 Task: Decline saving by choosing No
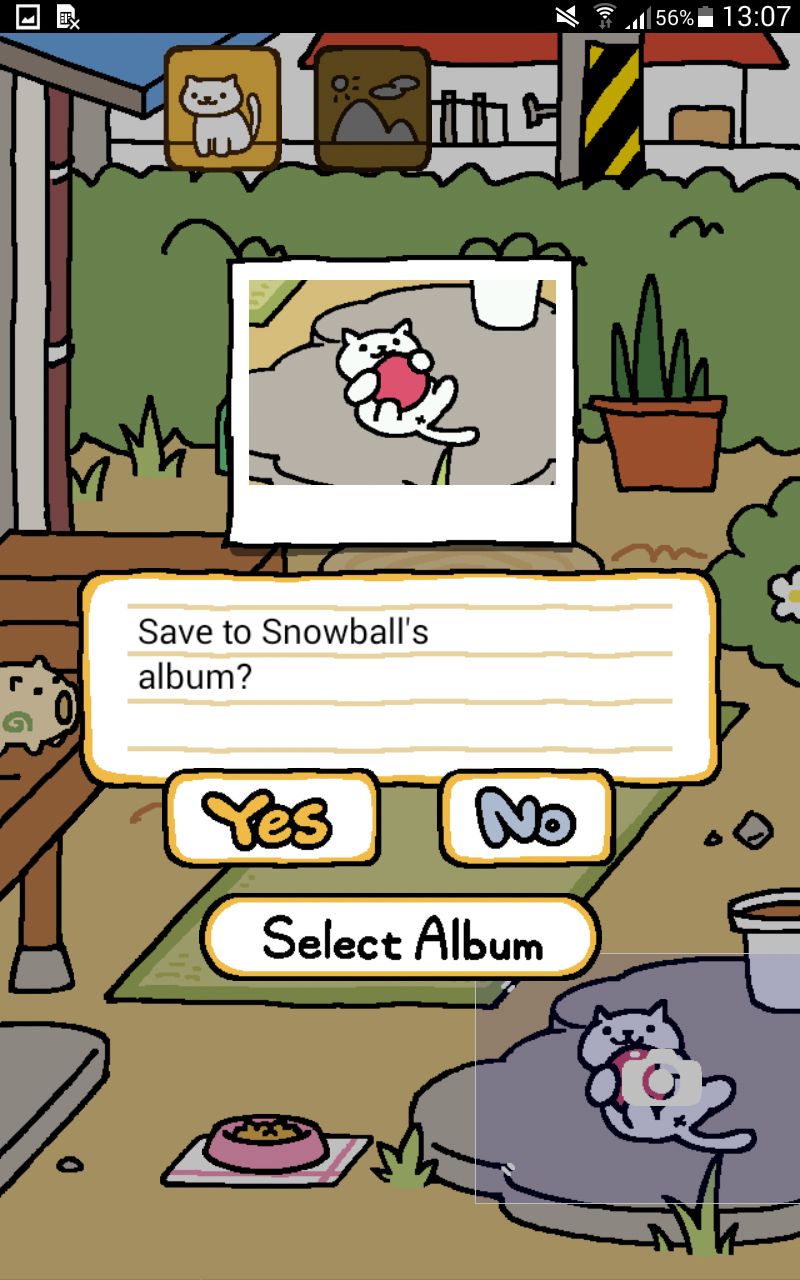click(526, 817)
